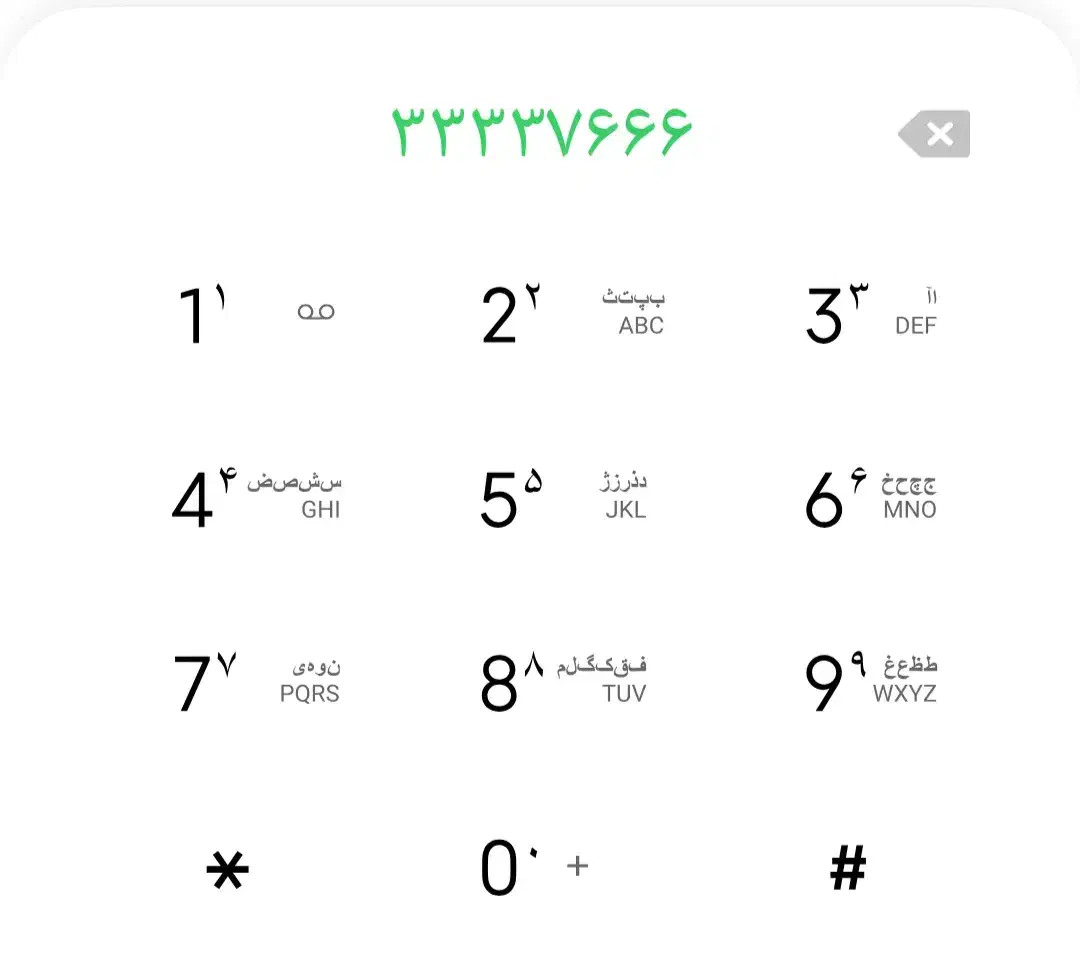The image size is (1080, 956).
Task: Add digit 5 JKL to the number
Action: [x=563, y=498]
